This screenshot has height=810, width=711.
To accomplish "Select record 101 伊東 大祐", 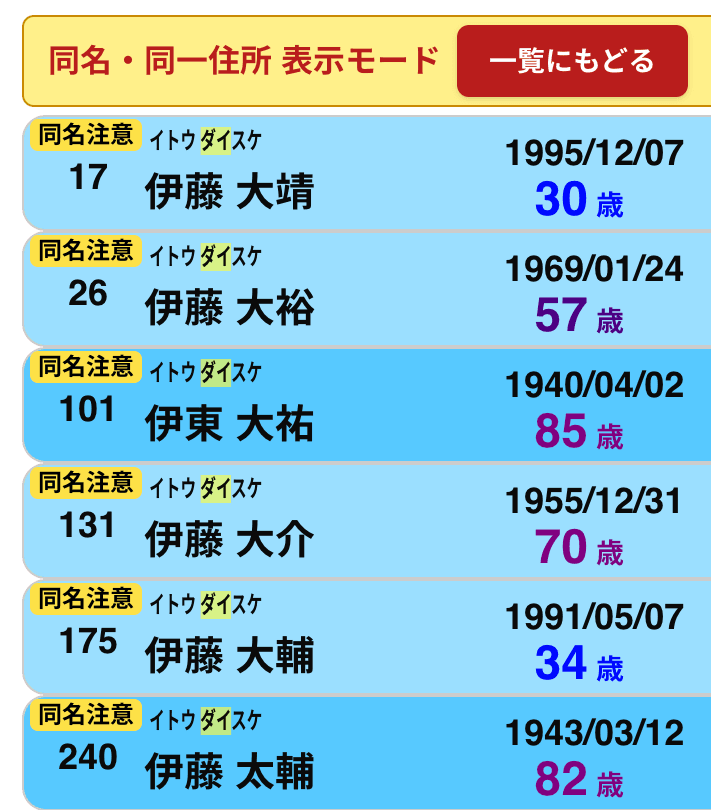I will [366, 405].
